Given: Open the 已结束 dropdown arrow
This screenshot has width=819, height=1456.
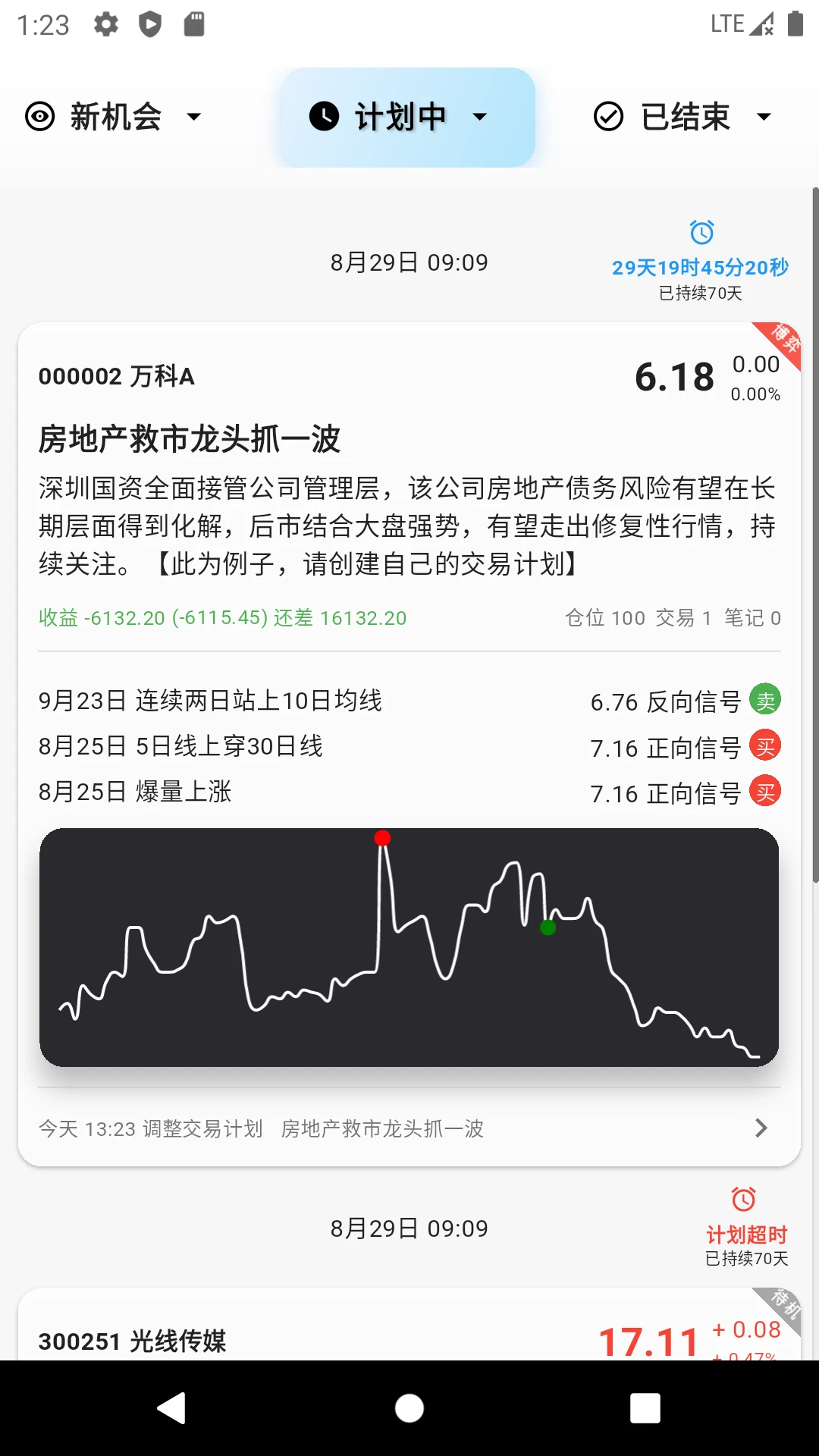Looking at the screenshot, I should point(764,118).
